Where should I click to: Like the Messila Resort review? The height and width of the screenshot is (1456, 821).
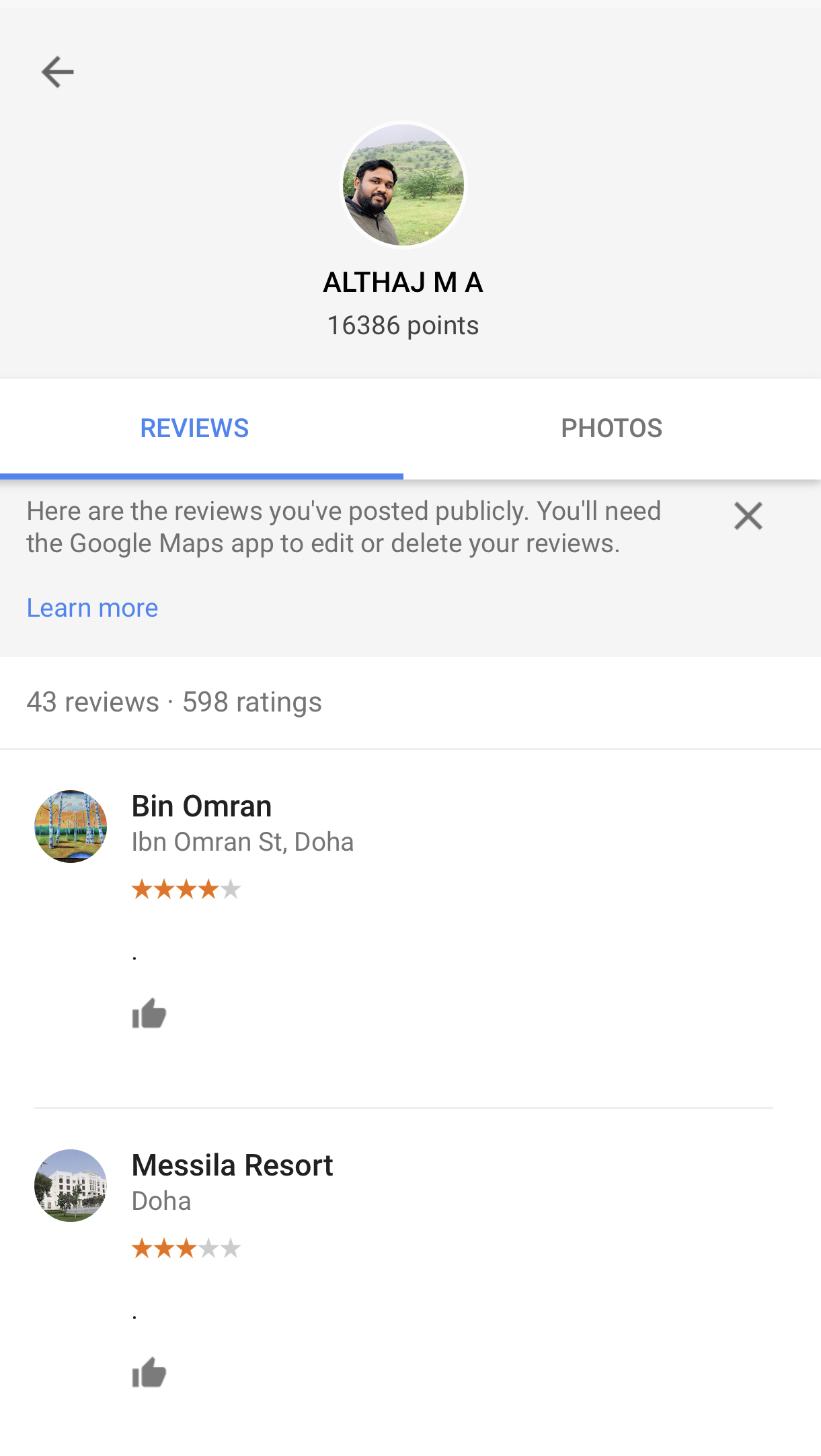149,1373
